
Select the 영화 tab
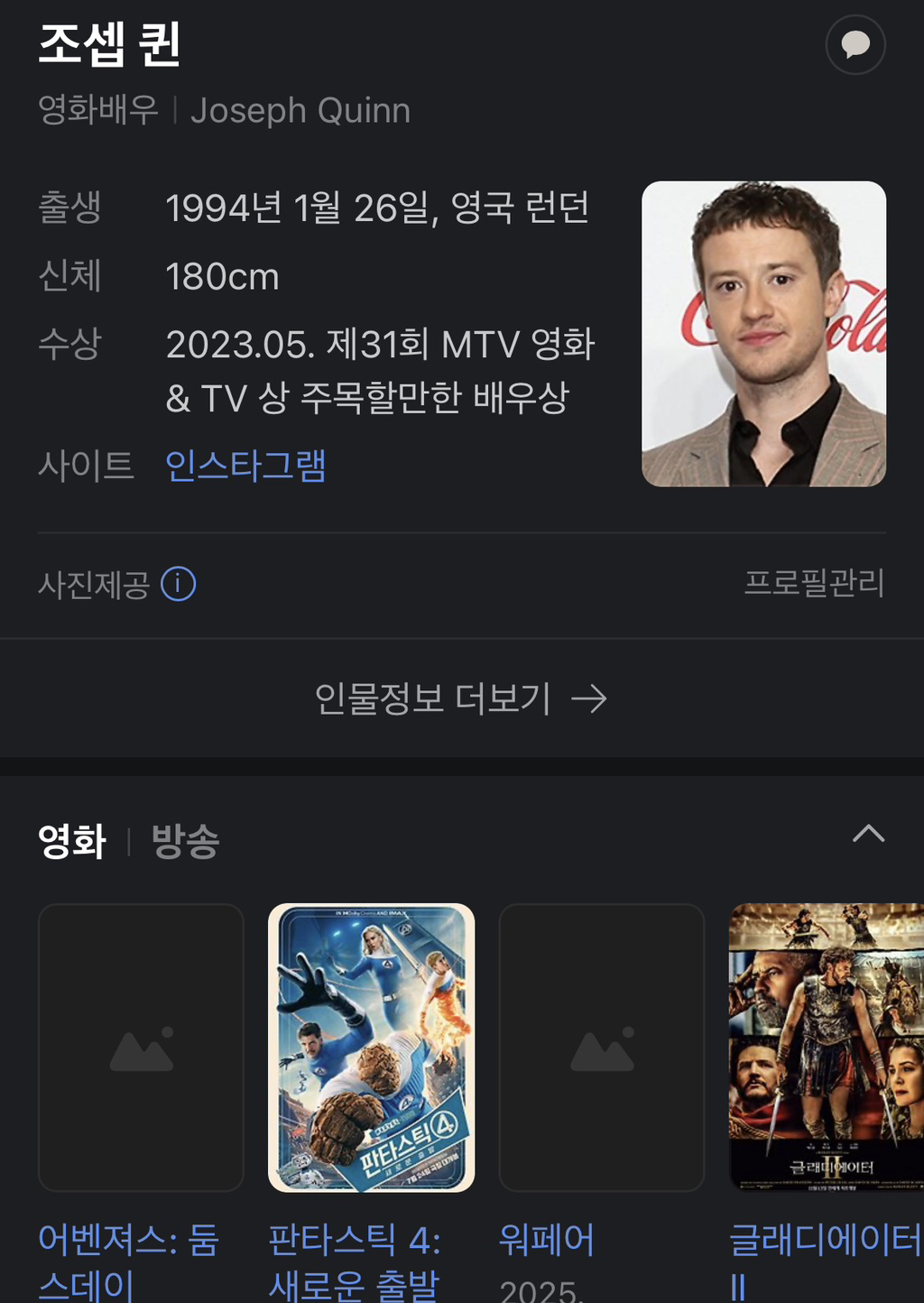click(72, 841)
